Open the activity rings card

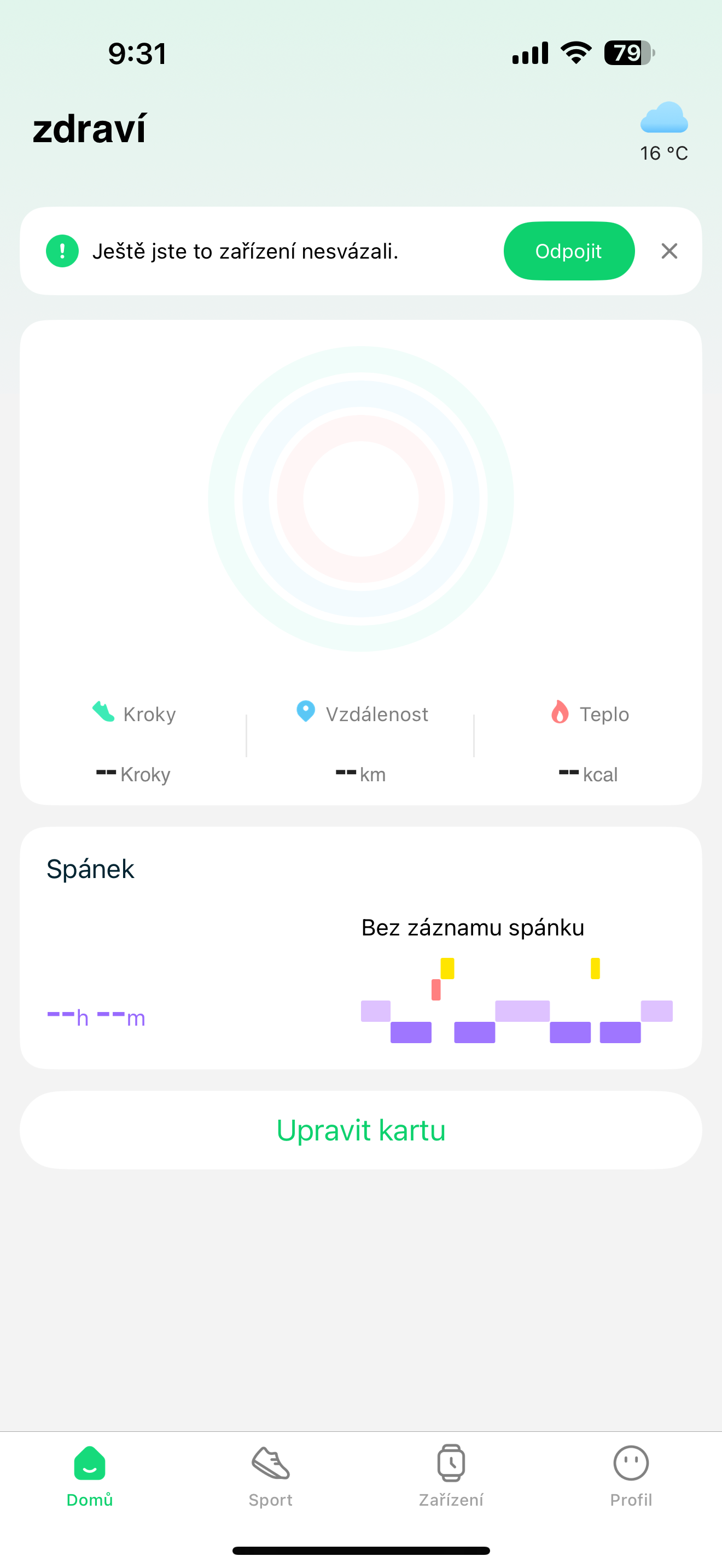(360, 499)
